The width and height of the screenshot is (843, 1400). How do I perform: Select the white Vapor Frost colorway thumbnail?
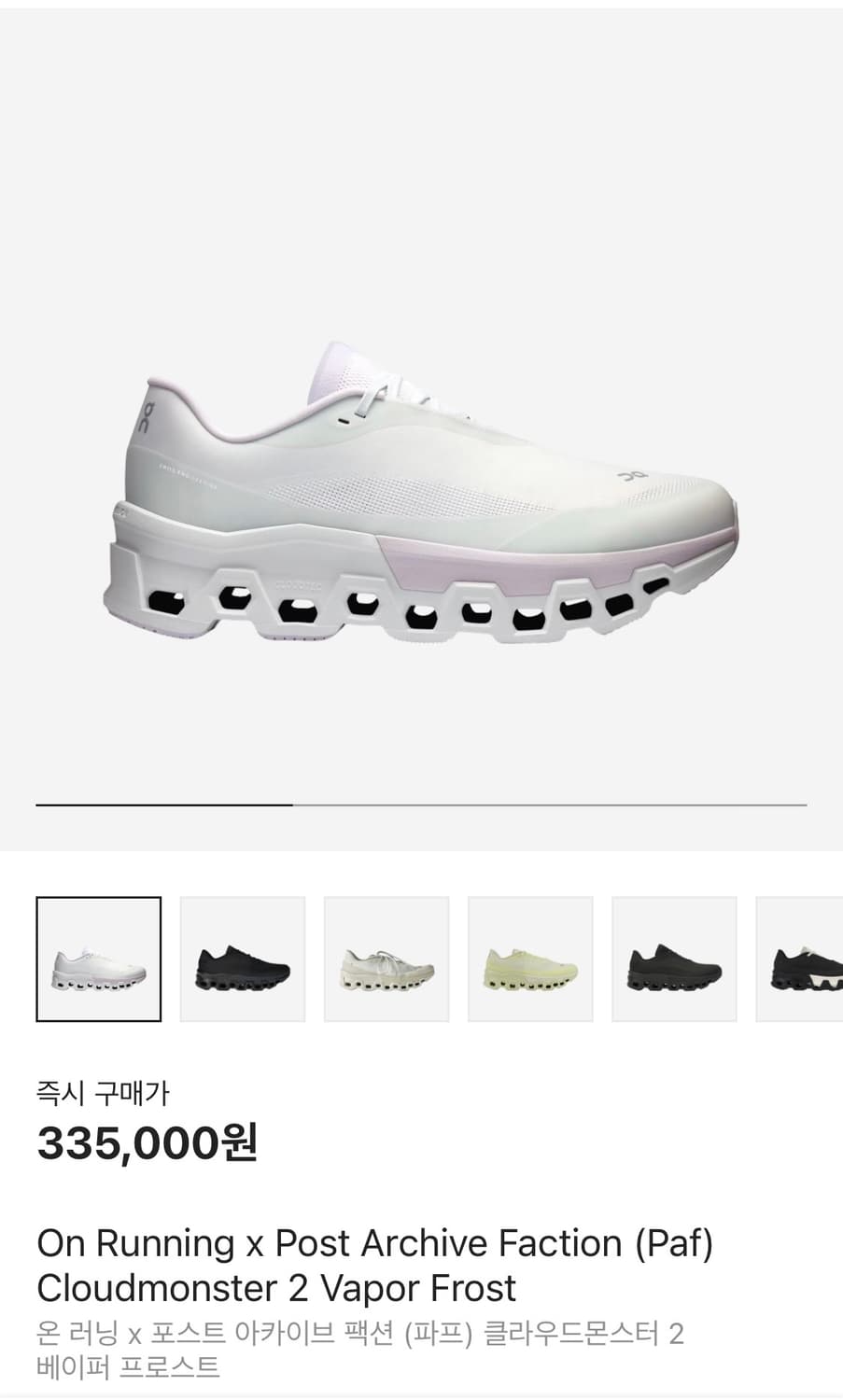click(98, 958)
